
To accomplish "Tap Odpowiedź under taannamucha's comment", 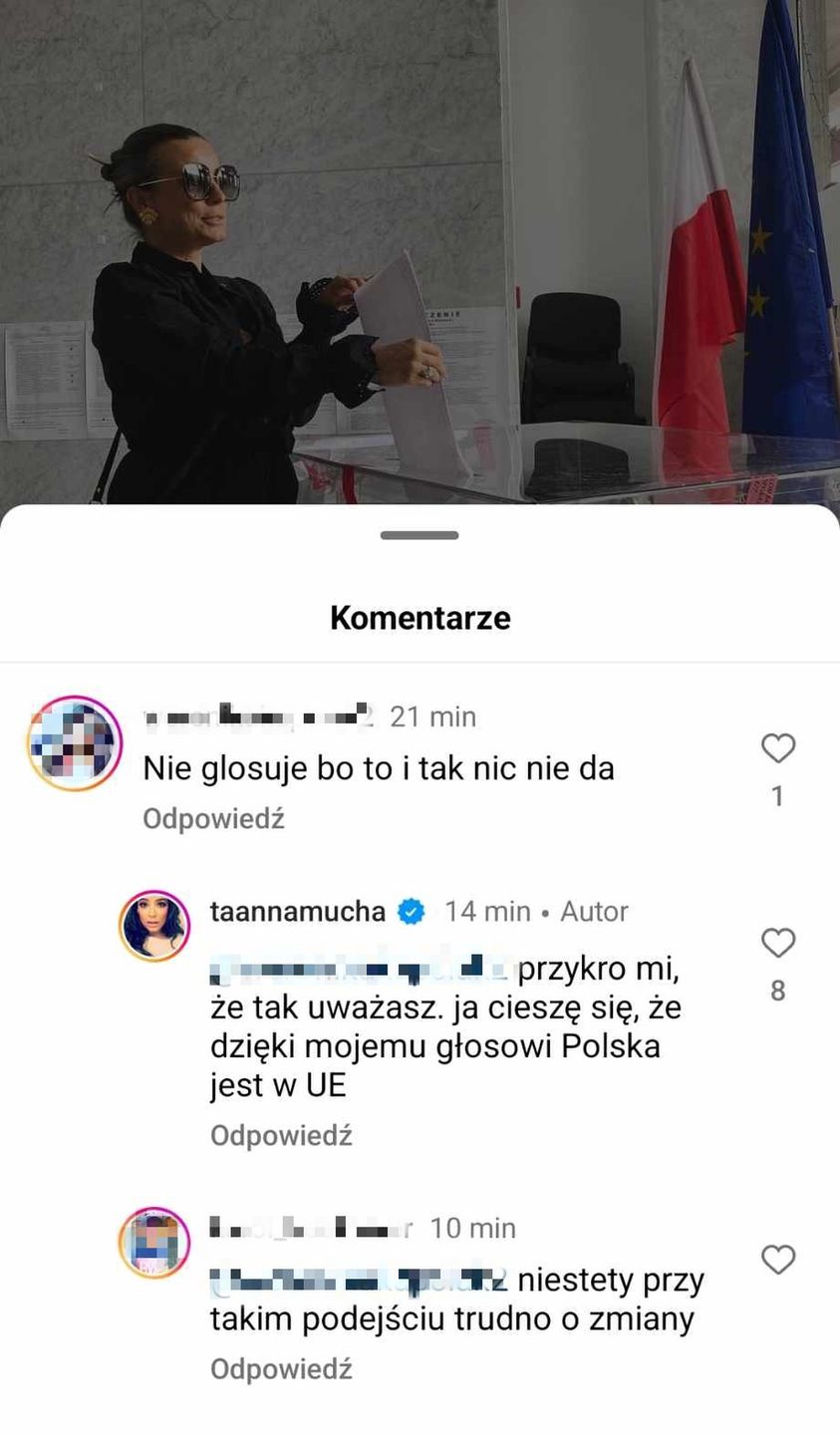I will pos(281,1136).
